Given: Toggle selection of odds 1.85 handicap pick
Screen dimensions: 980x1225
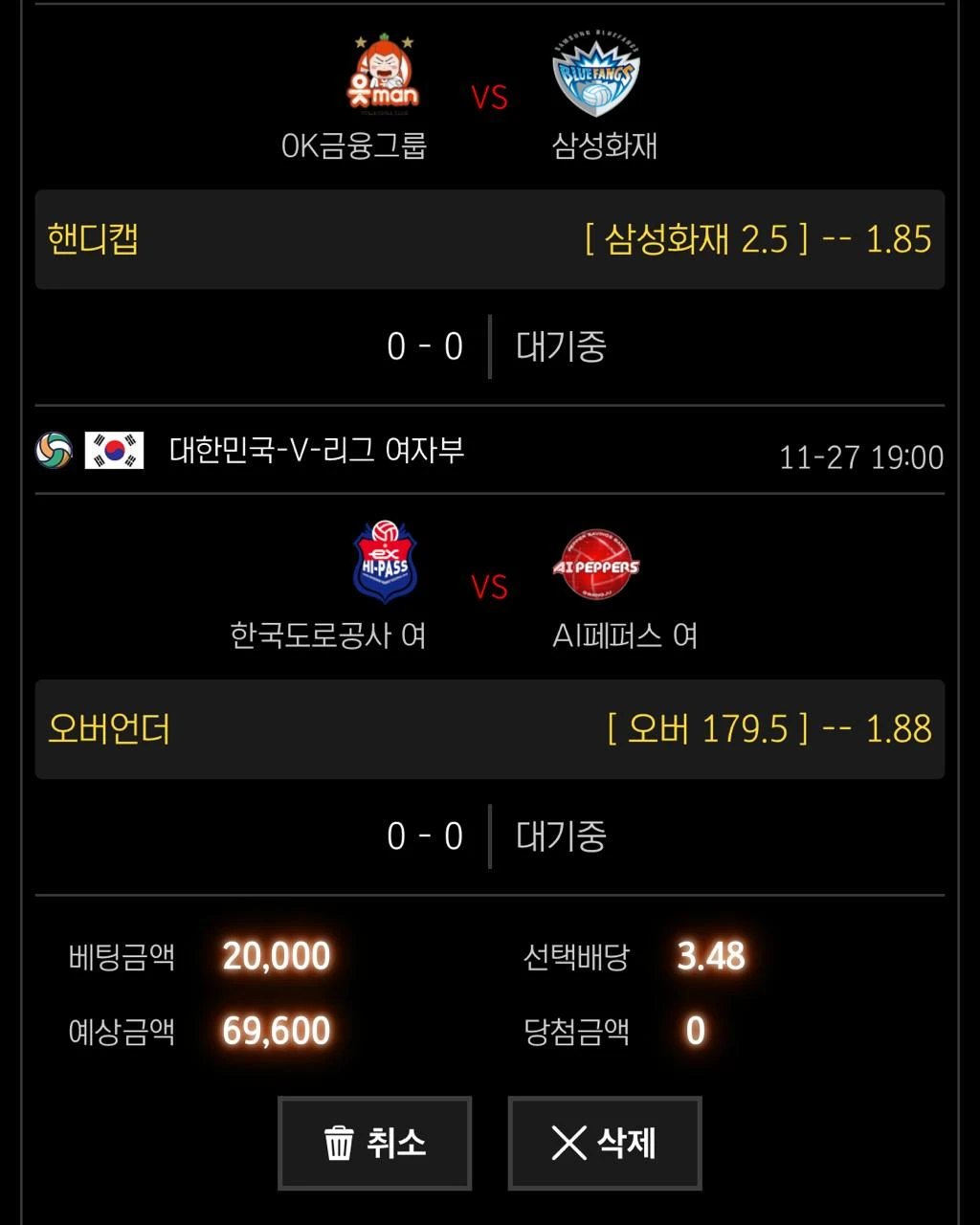Looking at the screenshot, I should [x=900, y=237].
